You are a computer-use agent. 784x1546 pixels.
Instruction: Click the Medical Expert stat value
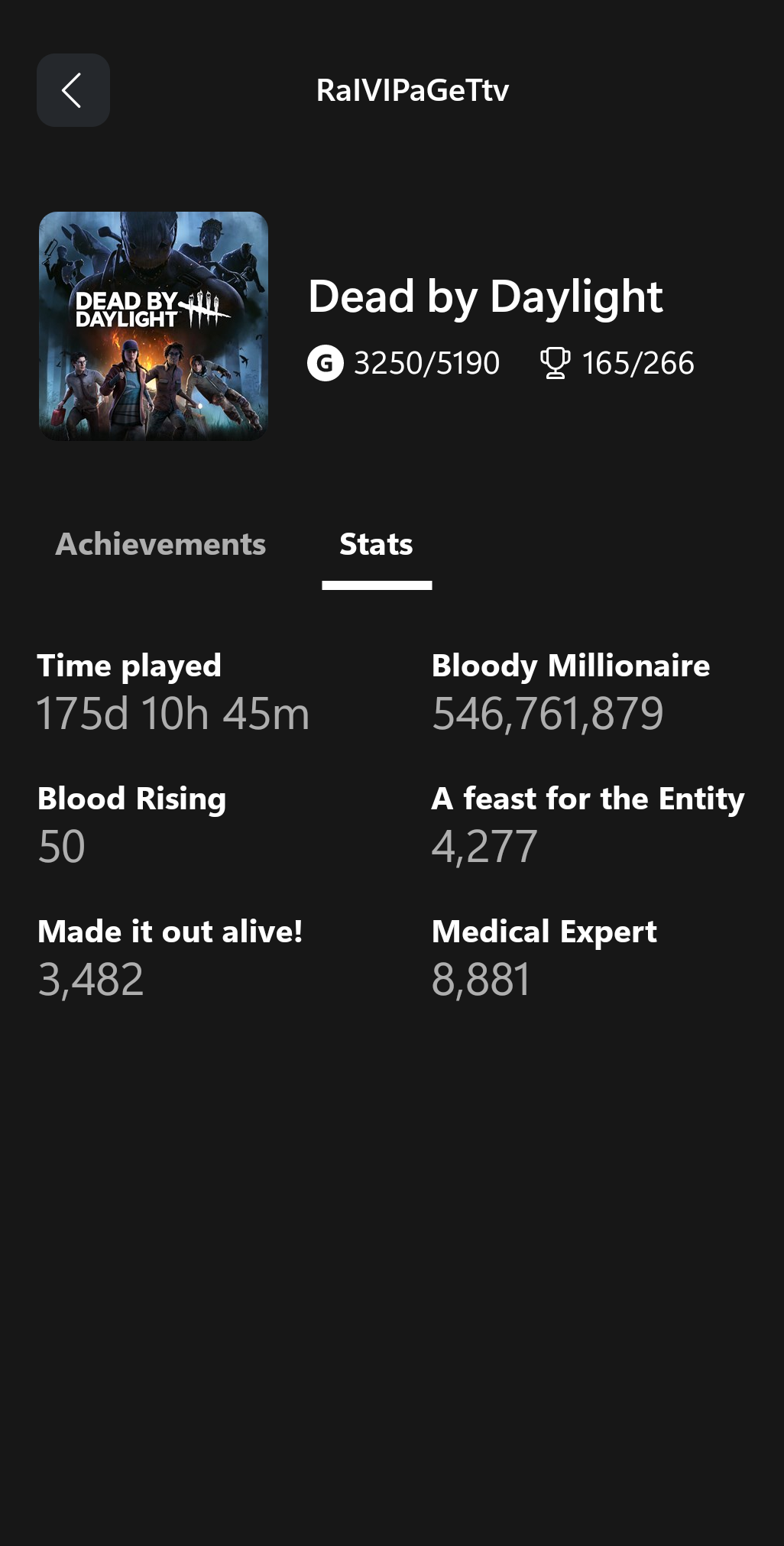click(x=481, y=979)
